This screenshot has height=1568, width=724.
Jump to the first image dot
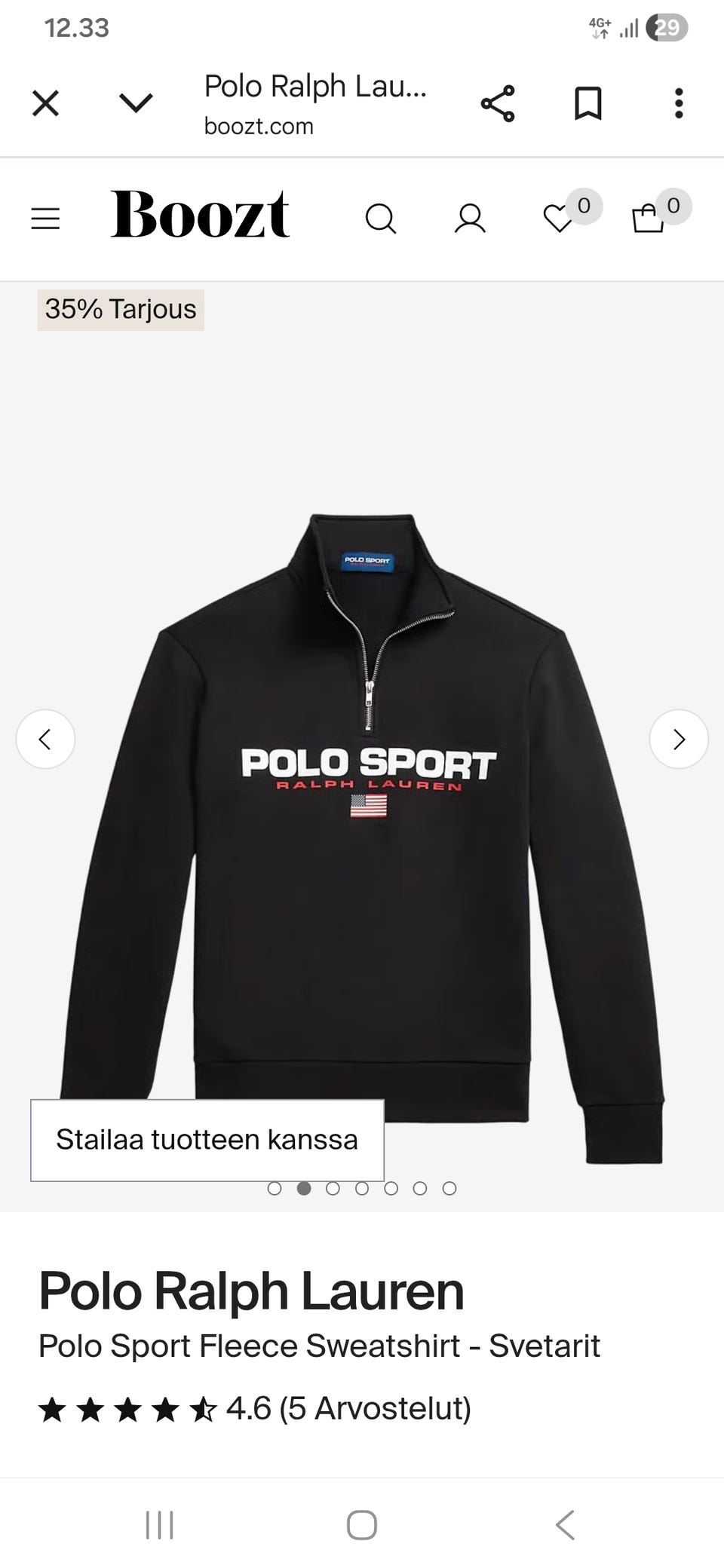tap(275, 1188)
